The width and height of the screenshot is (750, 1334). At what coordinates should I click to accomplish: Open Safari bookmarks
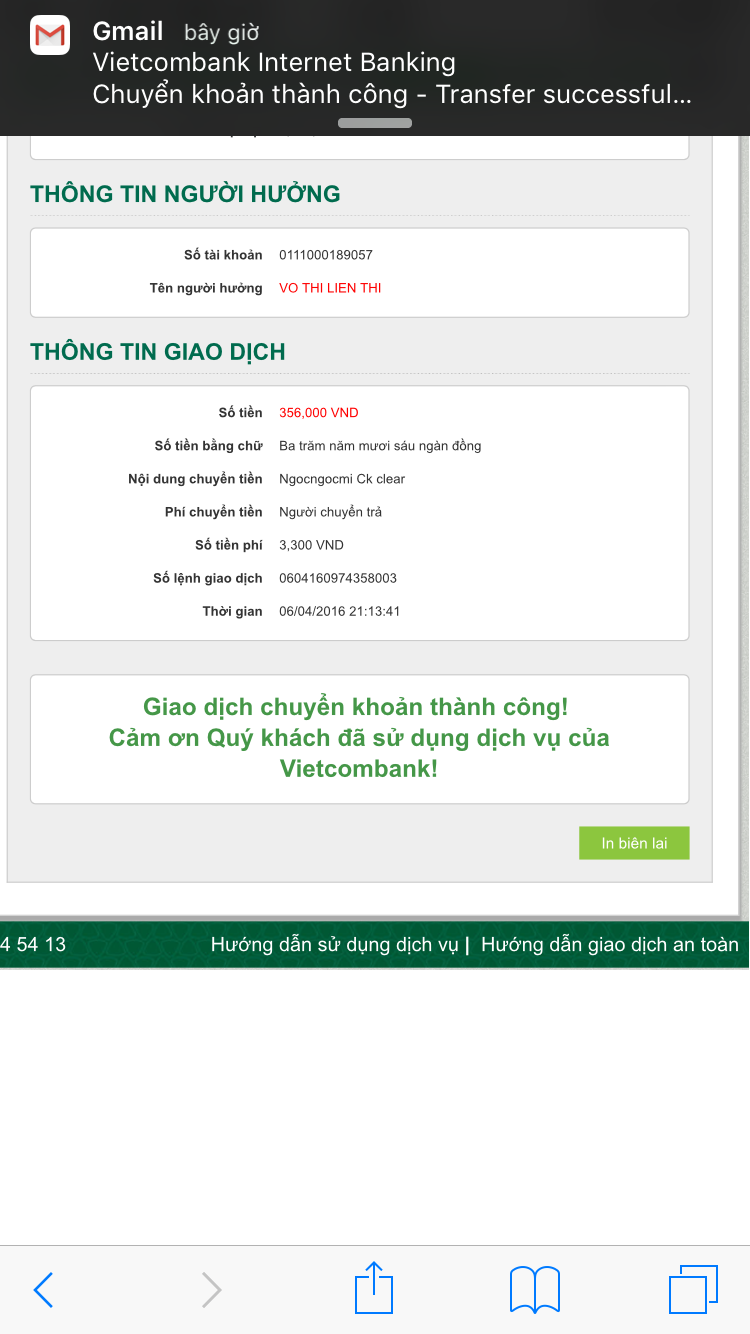click(534, 1289)
